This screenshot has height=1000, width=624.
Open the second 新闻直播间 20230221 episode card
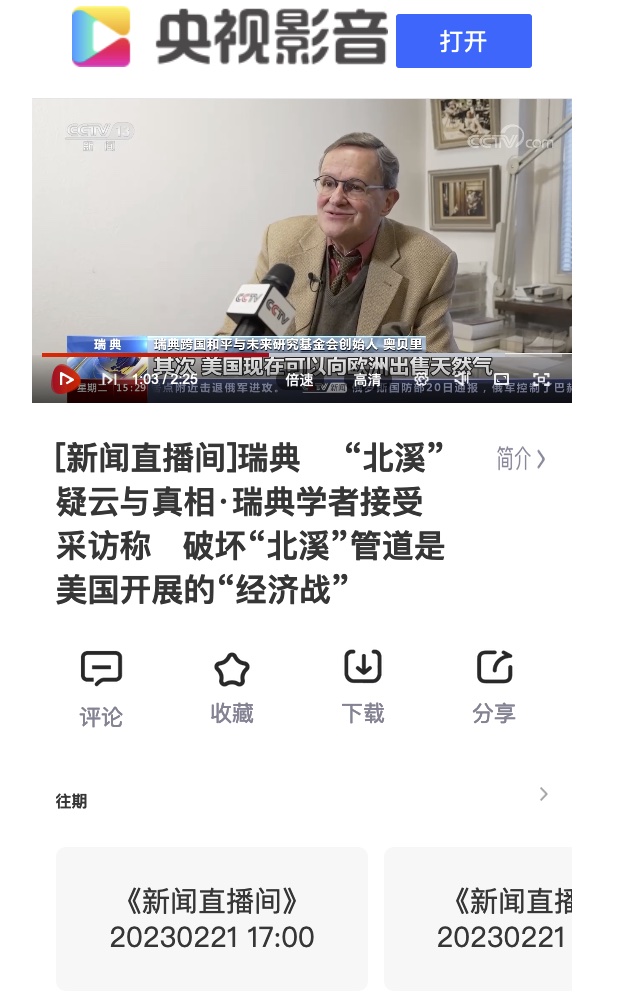(x=480, y=918)
